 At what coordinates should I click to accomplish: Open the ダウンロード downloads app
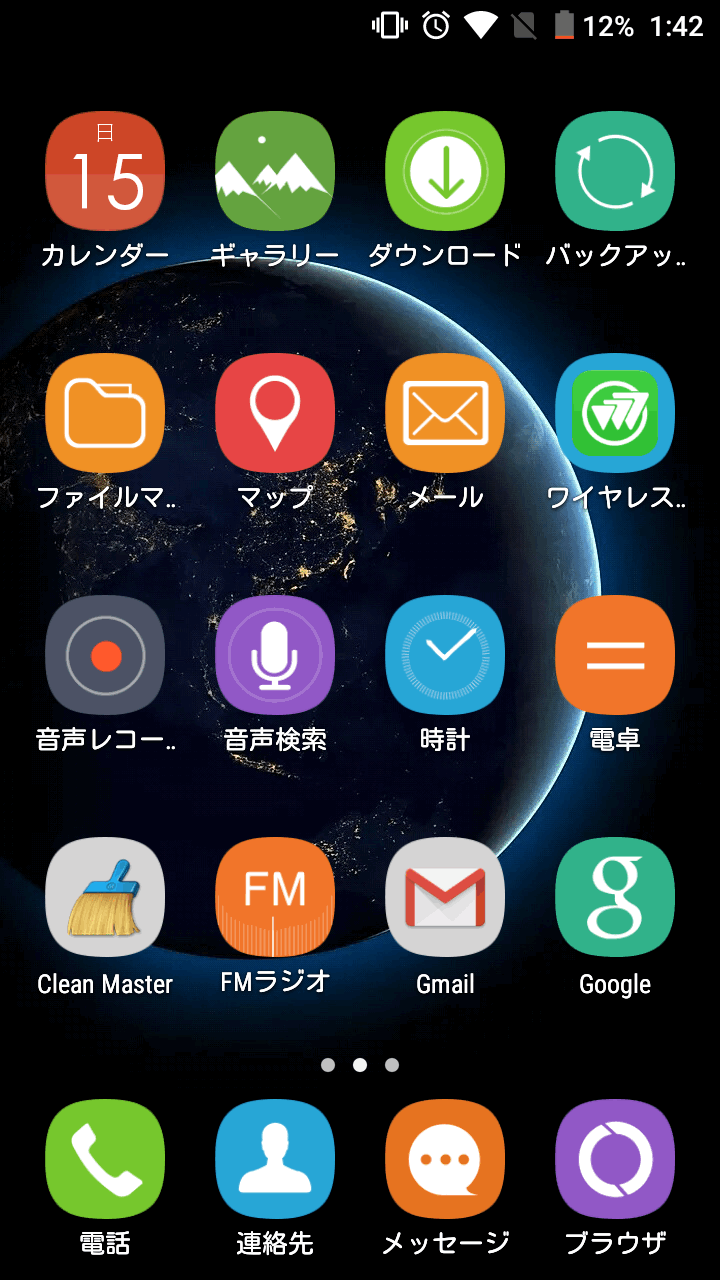pyautogui.click(x=445, y=171)
